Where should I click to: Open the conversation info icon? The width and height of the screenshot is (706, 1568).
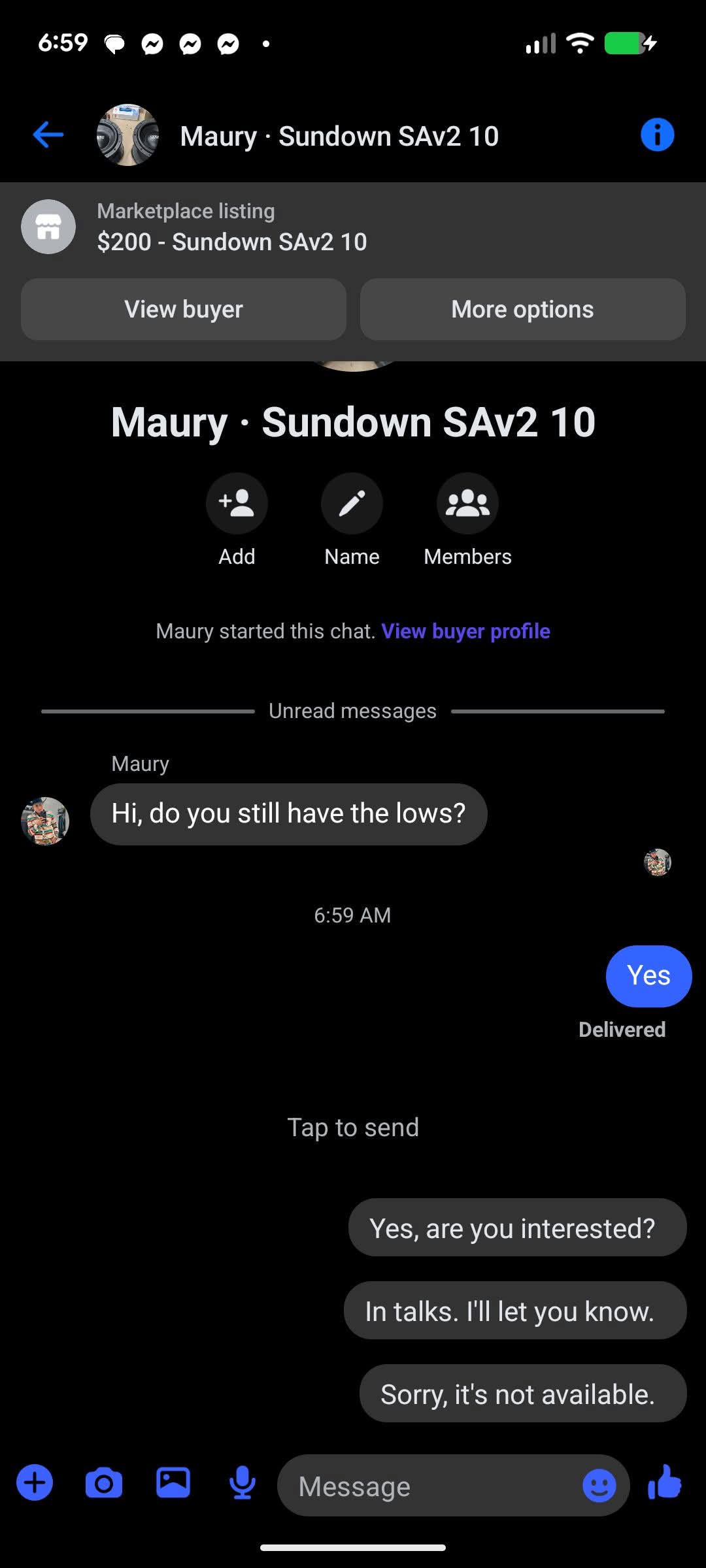657,135
